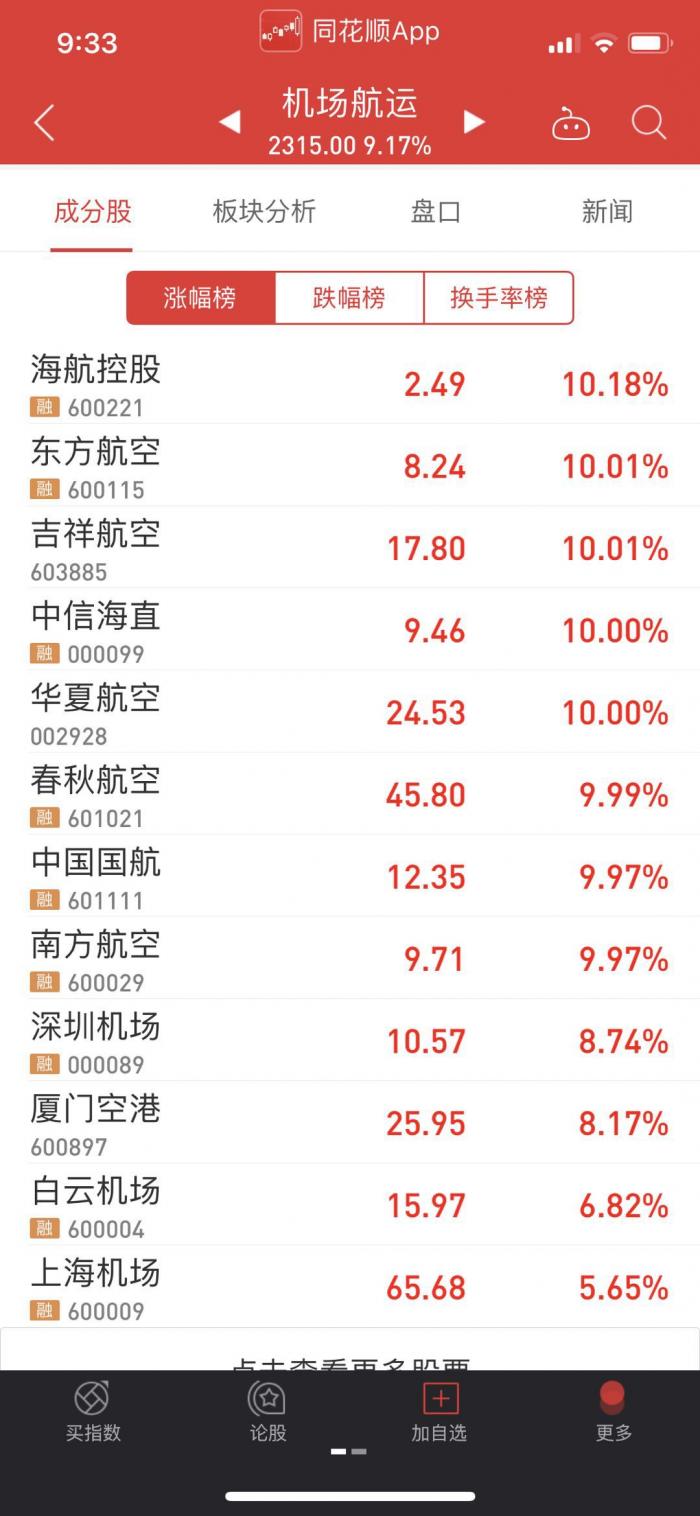Open the 更多 menu
The height and width of the screenshot is (1516, 700).
tap(613, 1411)
